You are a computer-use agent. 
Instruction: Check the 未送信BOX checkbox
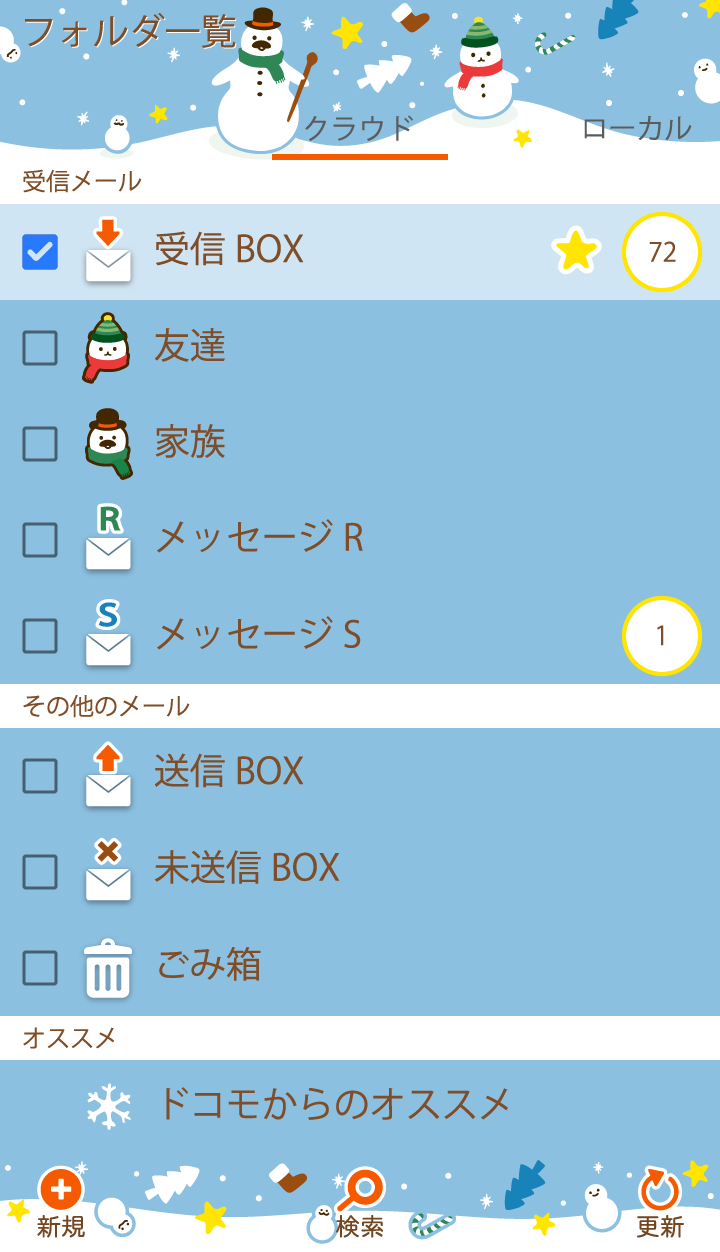tap(40, 872)
